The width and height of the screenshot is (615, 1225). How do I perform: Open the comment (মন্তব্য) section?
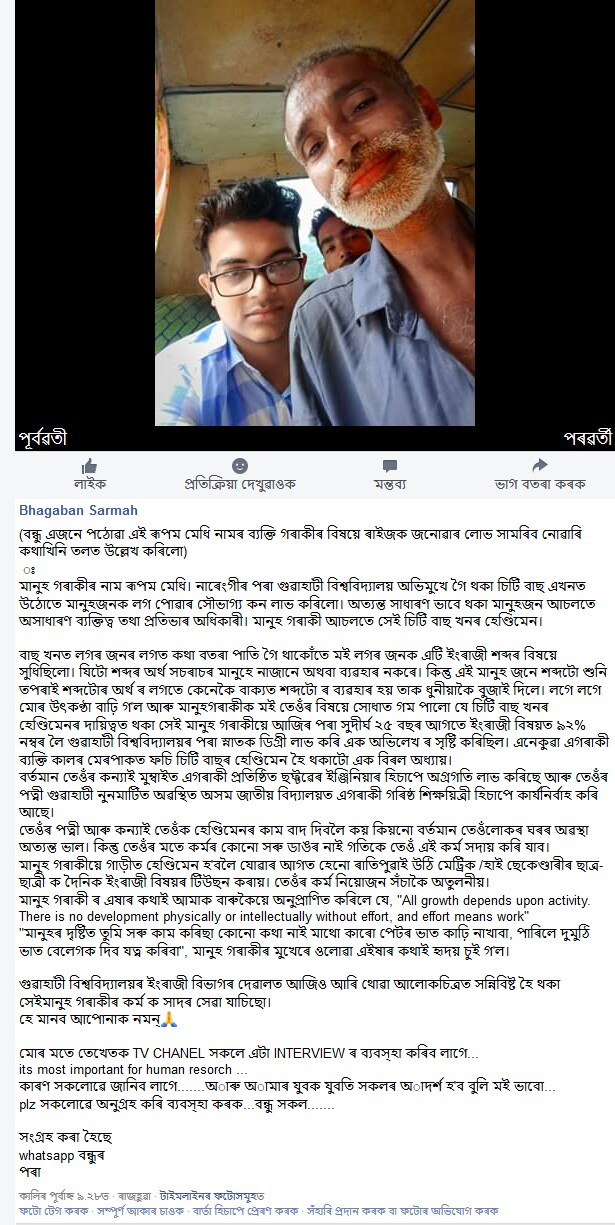click(x=389, y=474)
